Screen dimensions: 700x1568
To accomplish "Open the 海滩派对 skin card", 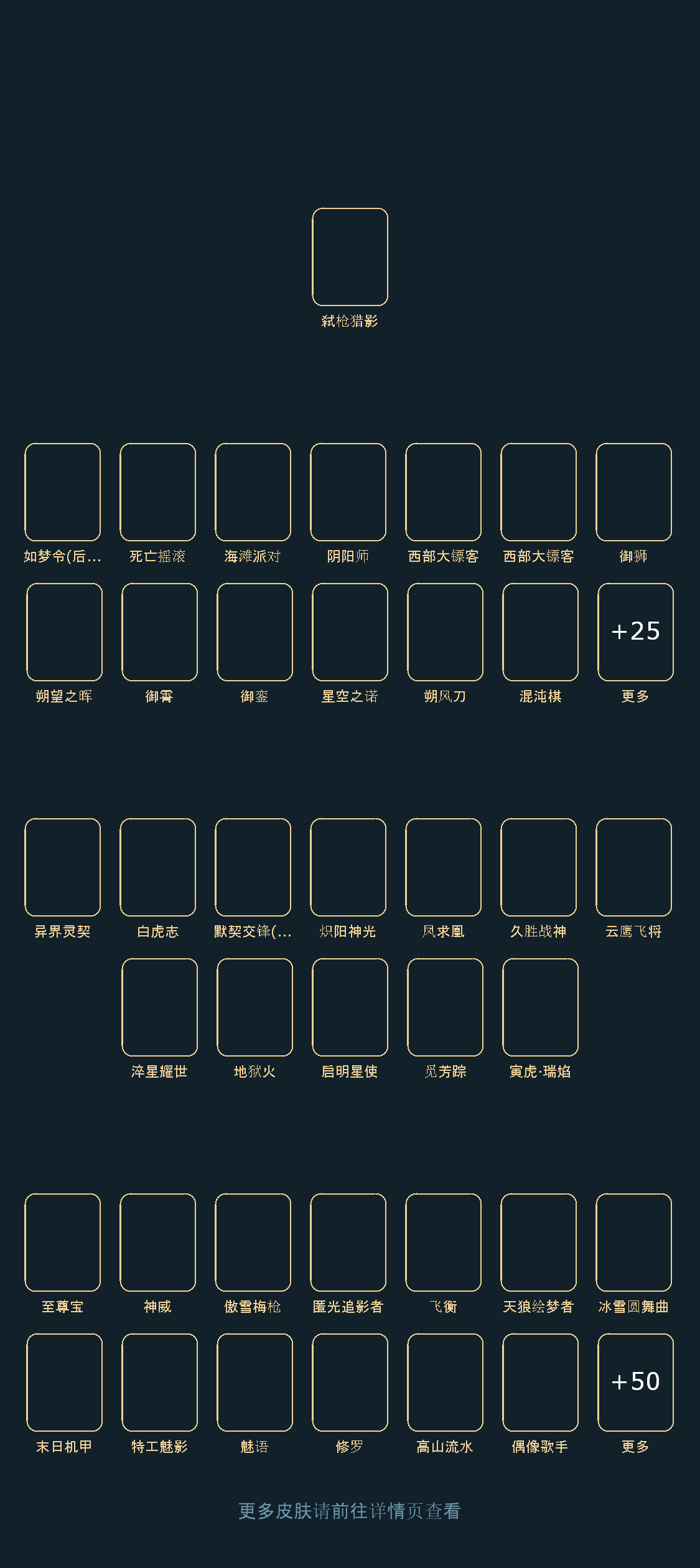I will click(253, 492).
